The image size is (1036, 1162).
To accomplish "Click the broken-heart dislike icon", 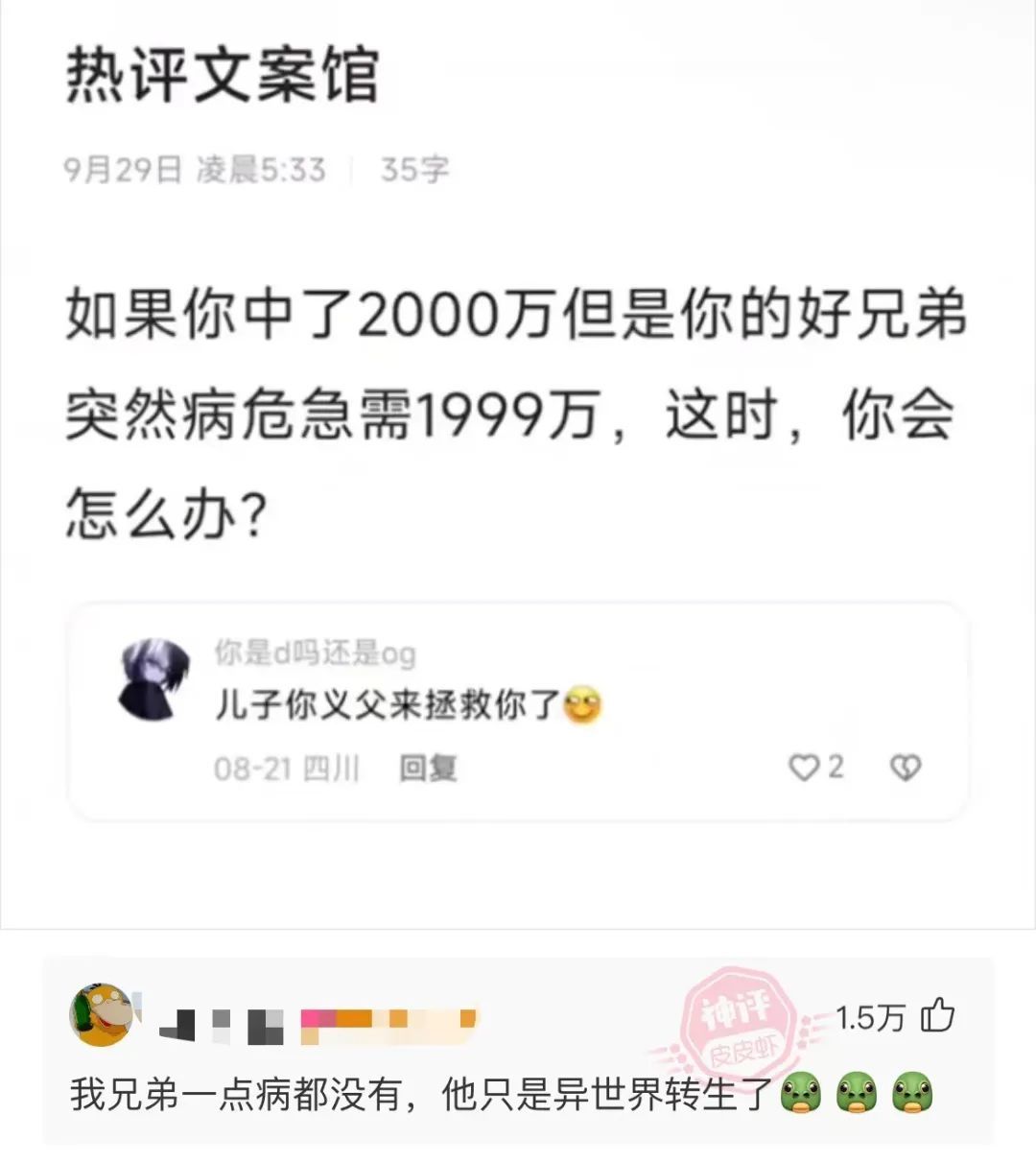I will (904, 767).
